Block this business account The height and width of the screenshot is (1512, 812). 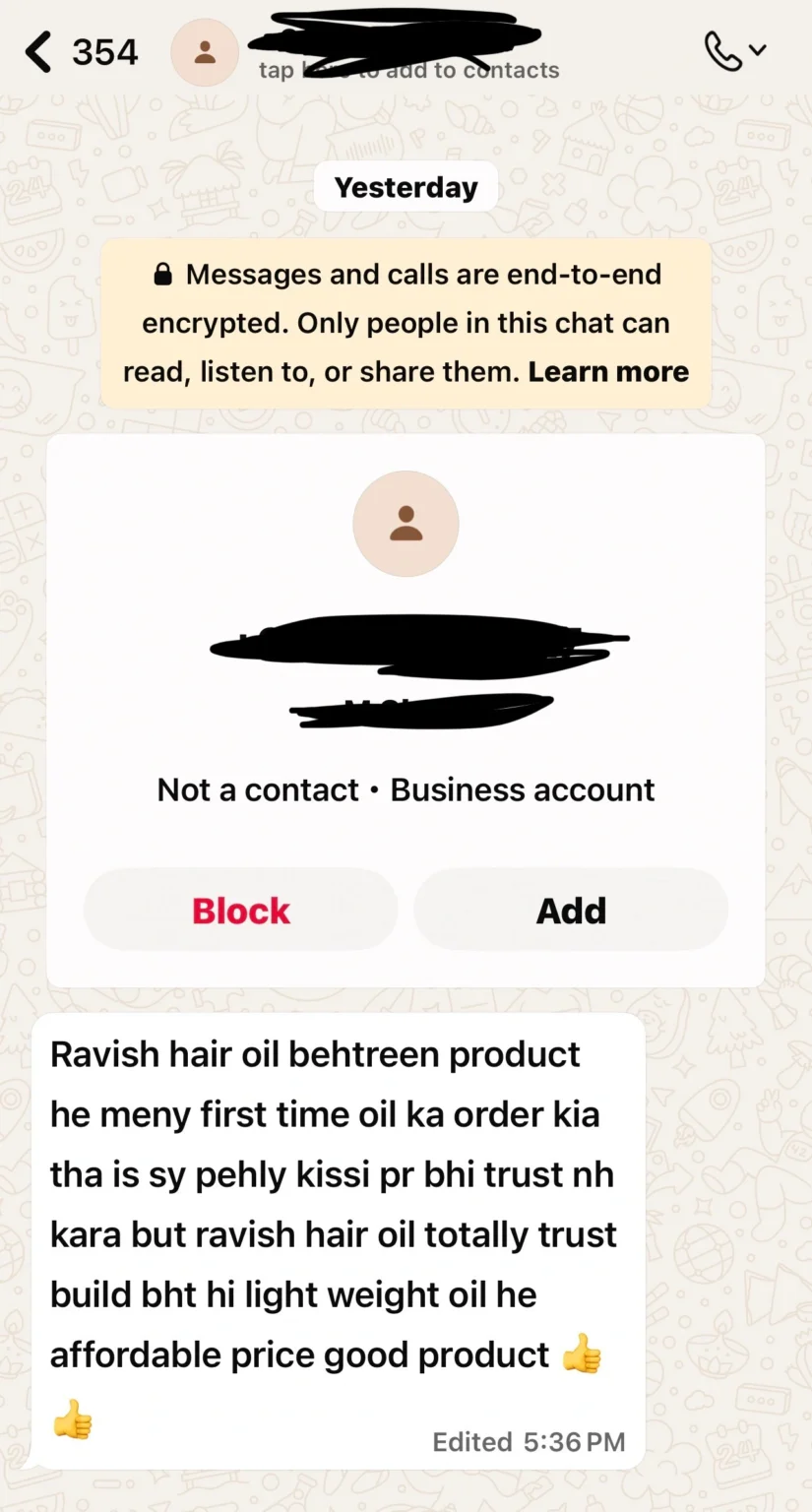(x=241, y=911)
